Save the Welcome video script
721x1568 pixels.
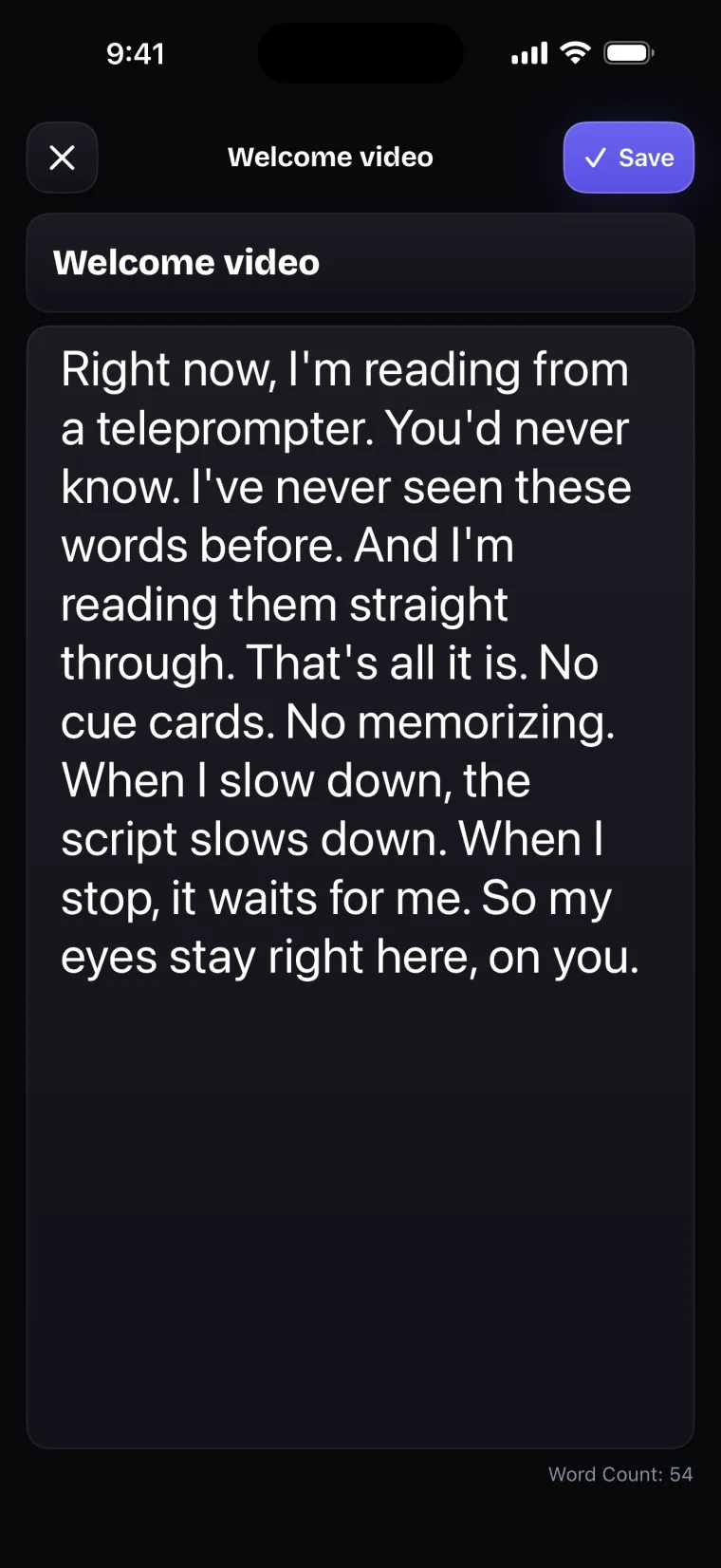pos(628,158)
